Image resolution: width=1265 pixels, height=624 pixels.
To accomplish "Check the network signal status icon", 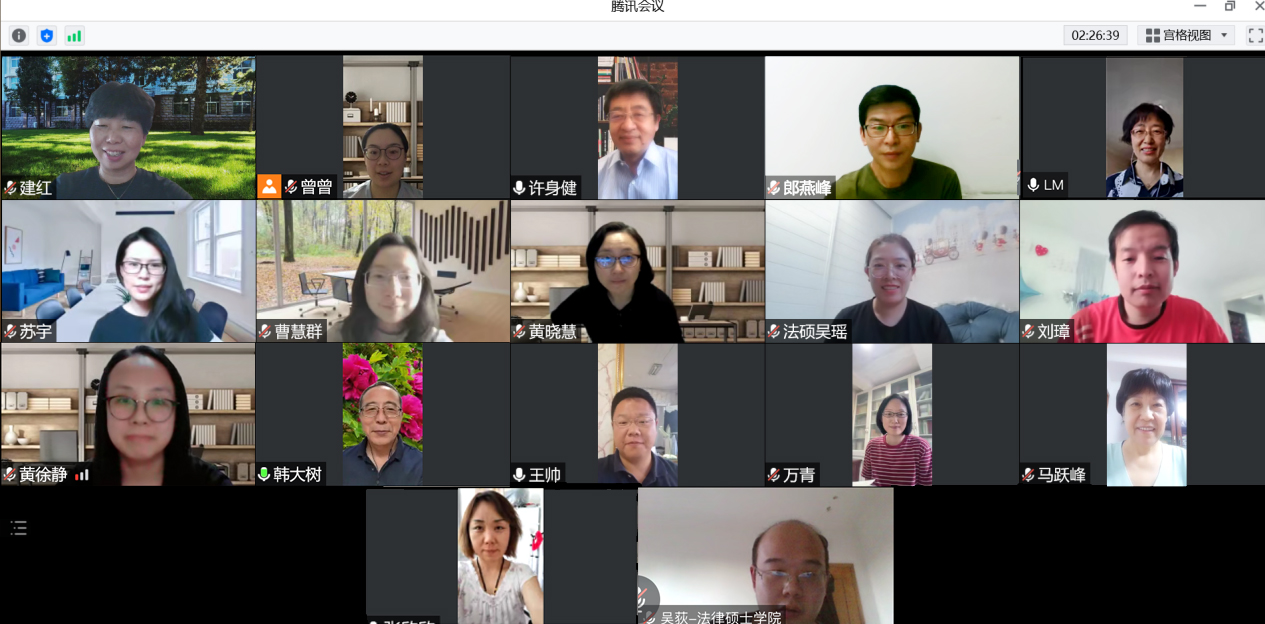I will pyautogui.click(x=74, y=36).
